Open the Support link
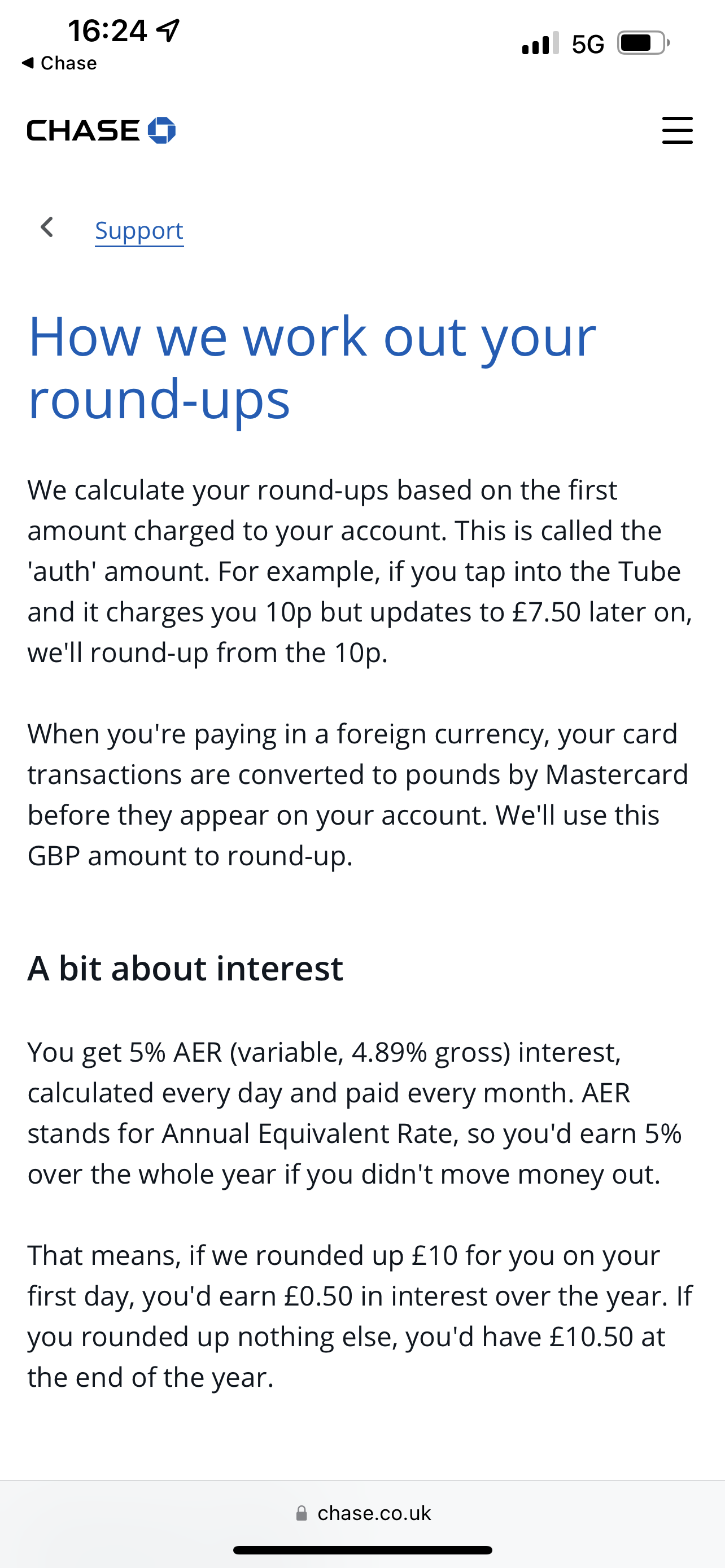 139,231
